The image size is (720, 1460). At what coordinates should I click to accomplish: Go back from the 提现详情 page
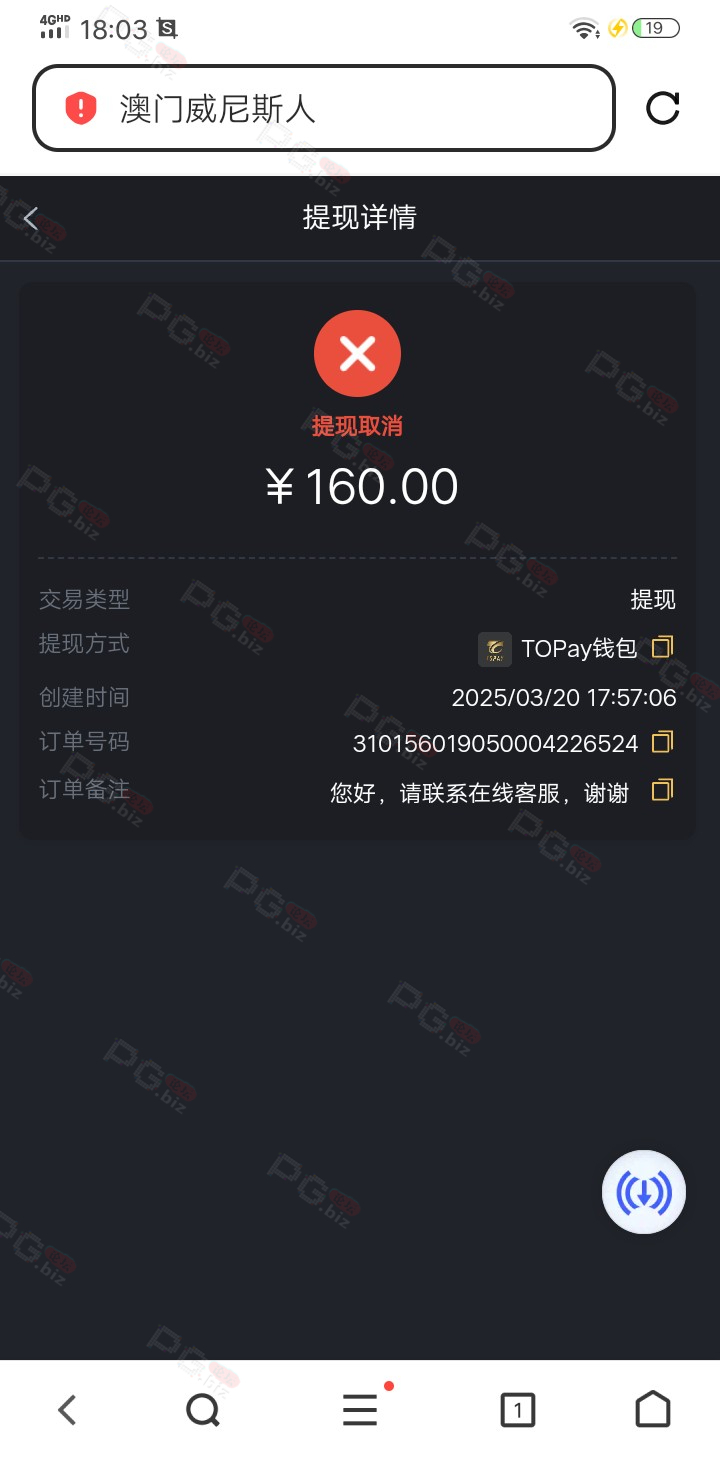31,218
